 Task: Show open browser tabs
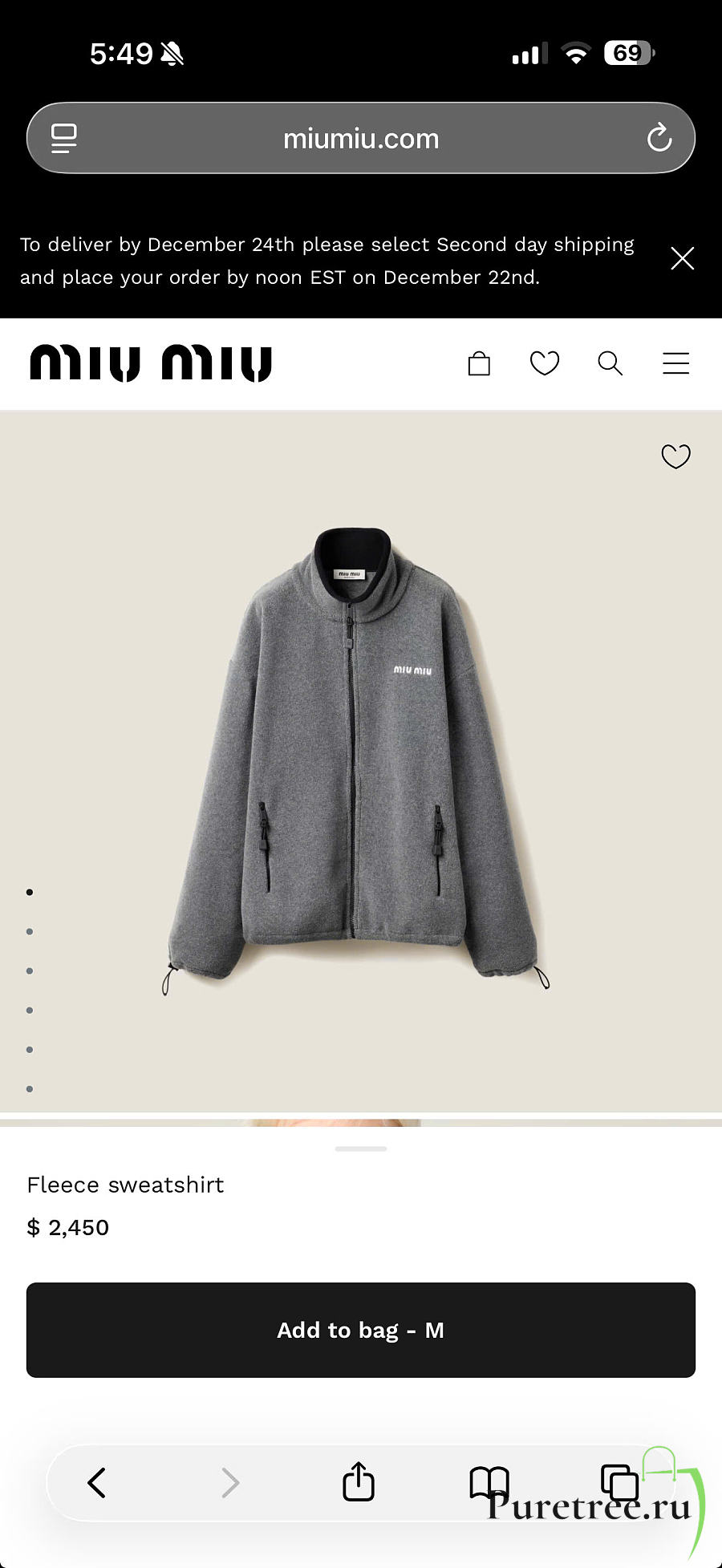pos(619,1482)
